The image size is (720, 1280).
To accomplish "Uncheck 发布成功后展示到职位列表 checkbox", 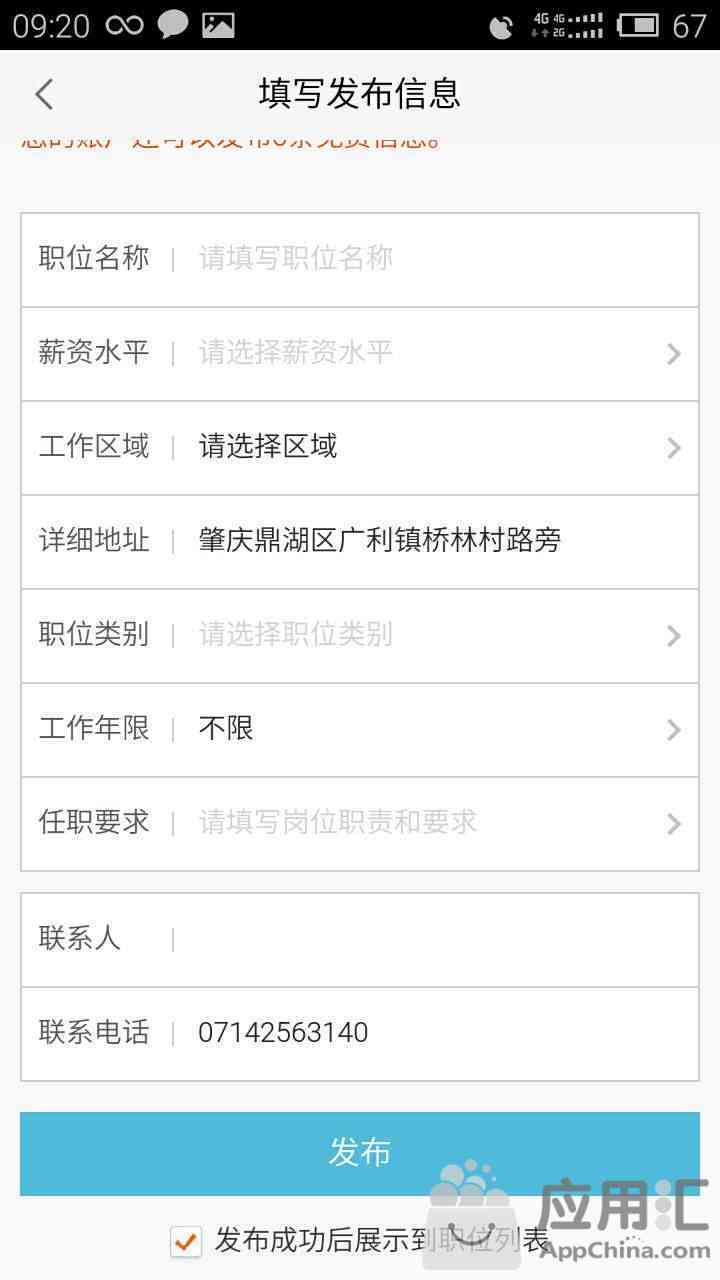I will pos(186,1241).
